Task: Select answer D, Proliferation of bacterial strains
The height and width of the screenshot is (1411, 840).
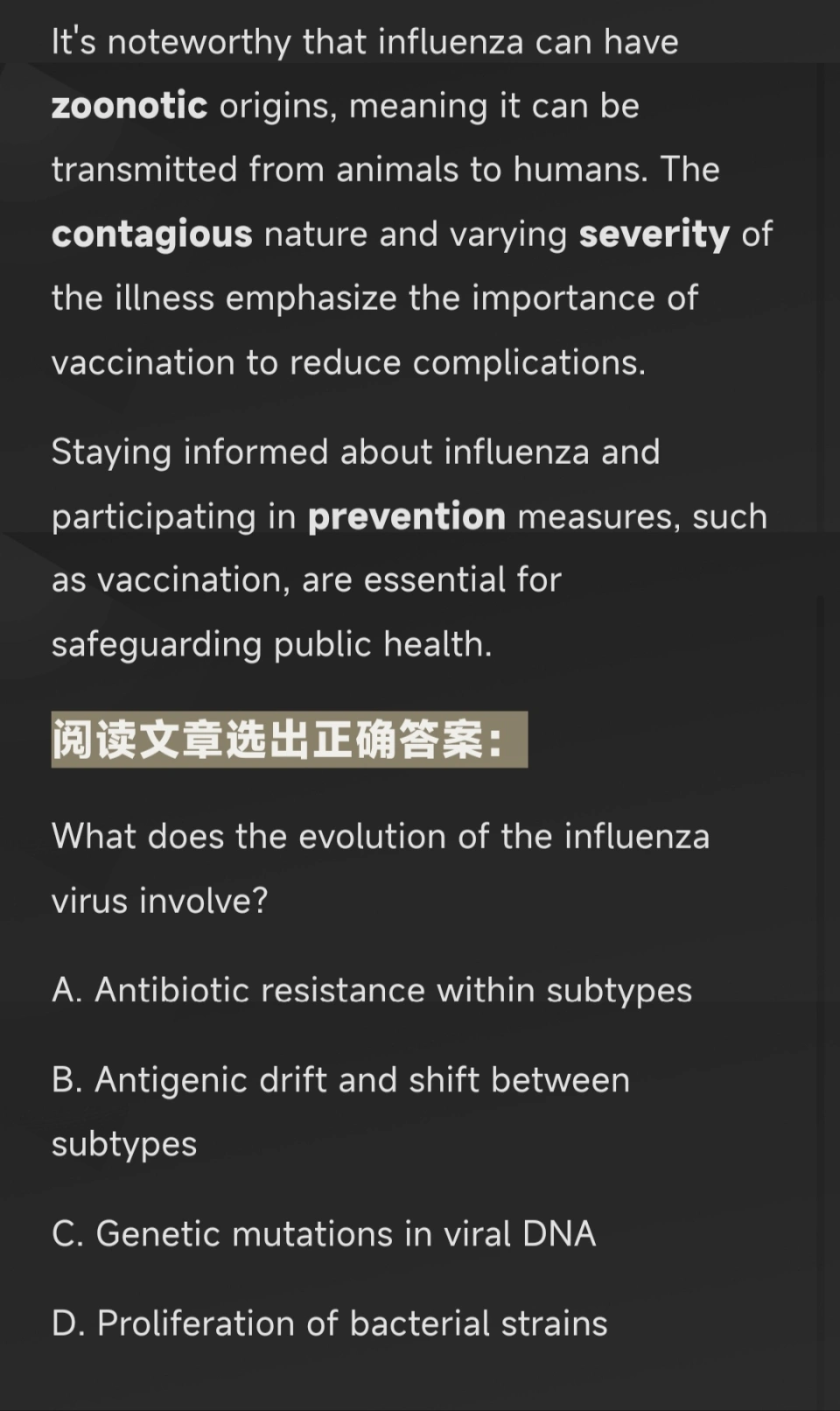Action: click(x=329, y=1323)
